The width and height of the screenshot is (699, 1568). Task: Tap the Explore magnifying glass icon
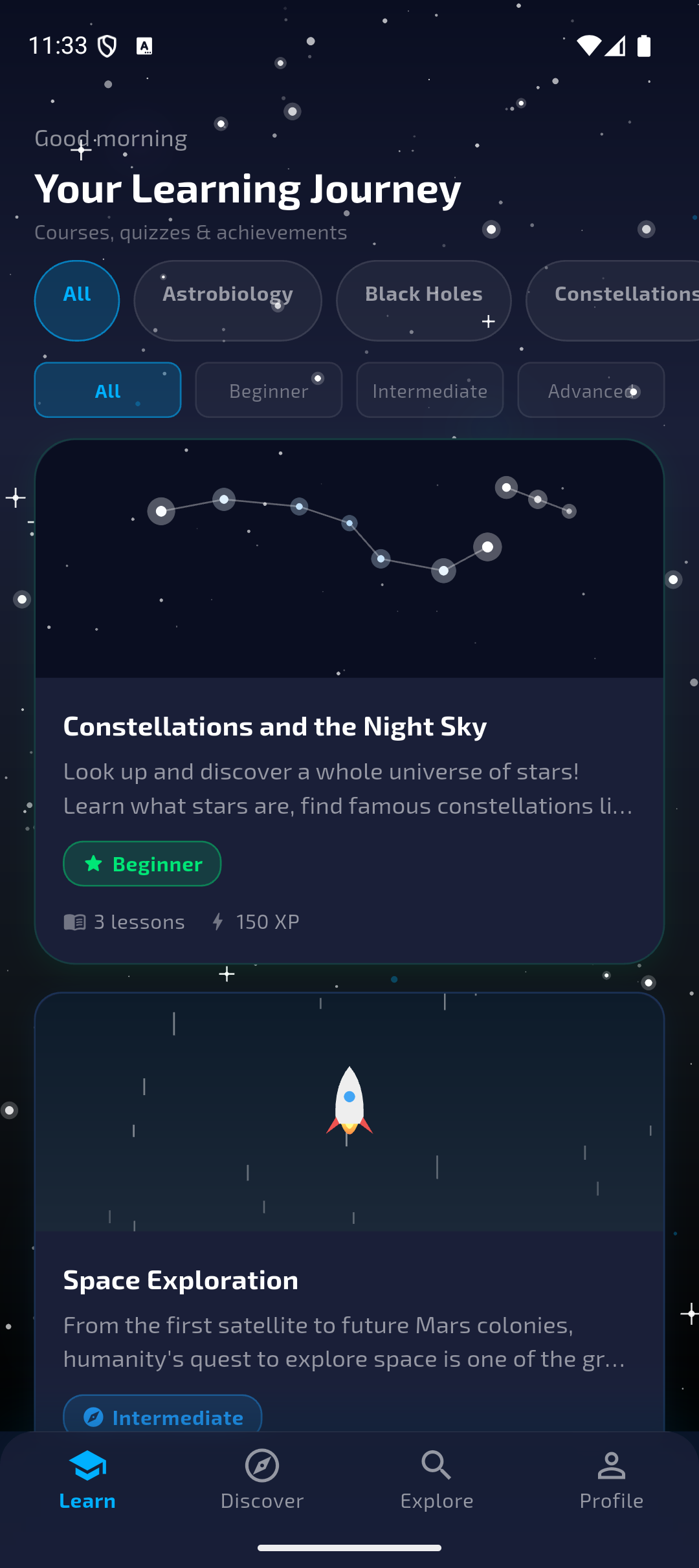437,1465
